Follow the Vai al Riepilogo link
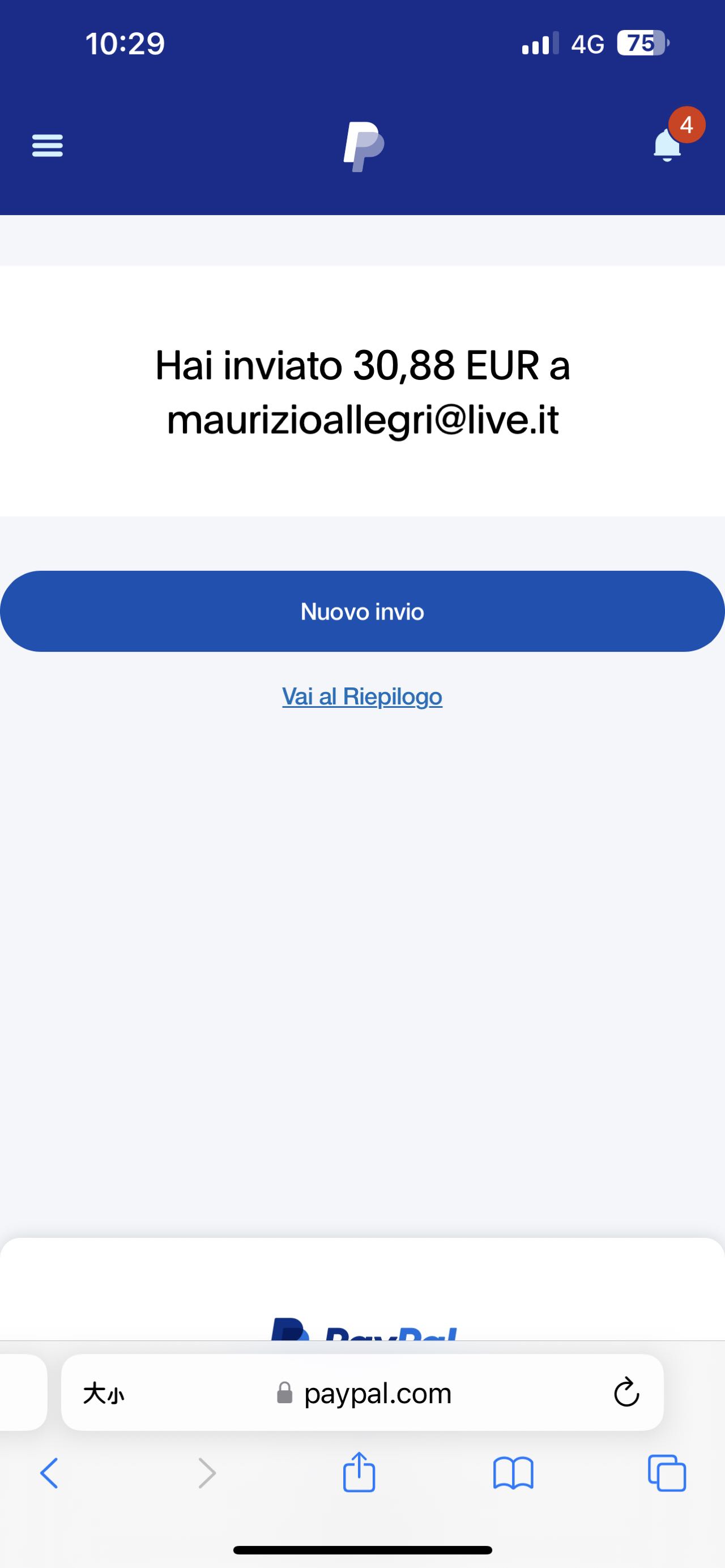 362,697
